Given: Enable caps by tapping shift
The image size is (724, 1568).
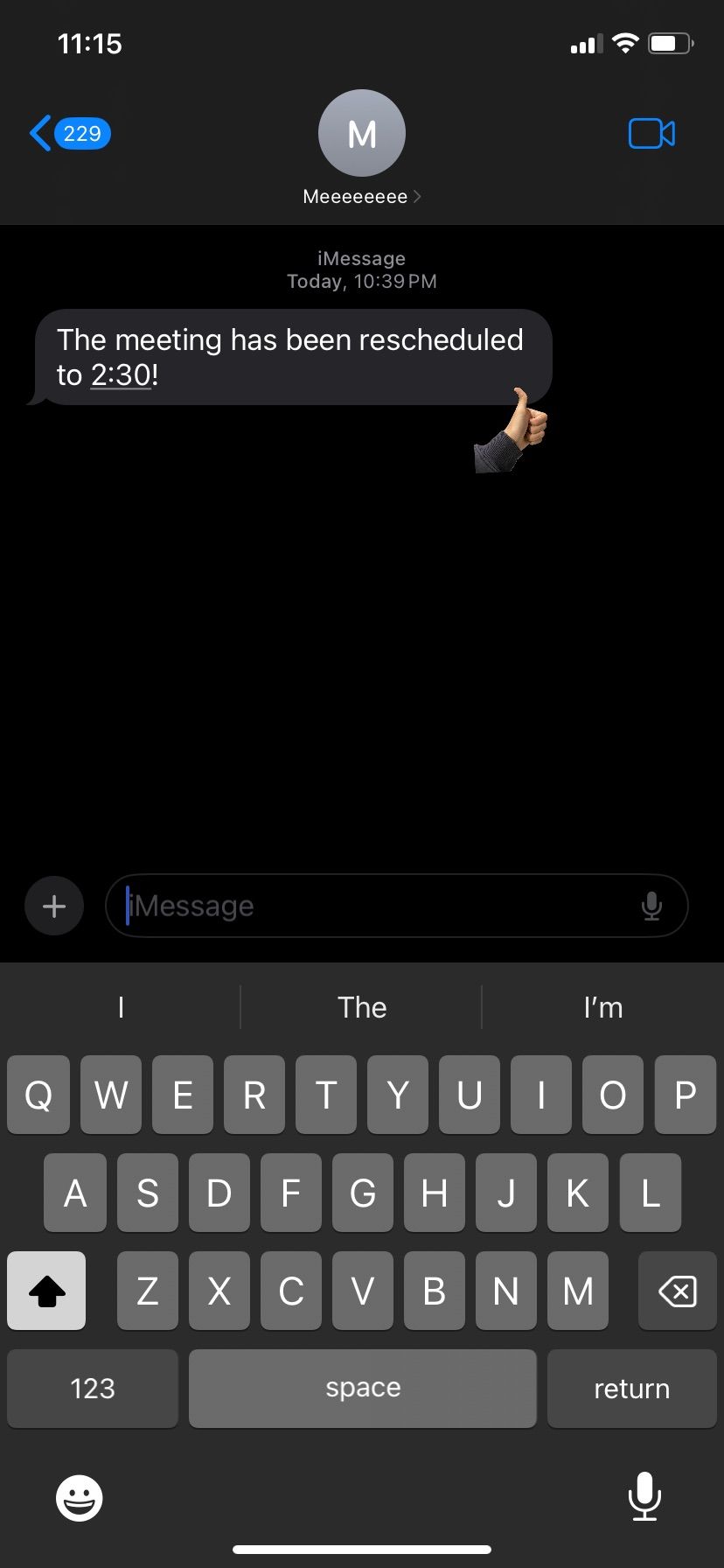Looking at the screenshot, I should tap(46, 1291).
